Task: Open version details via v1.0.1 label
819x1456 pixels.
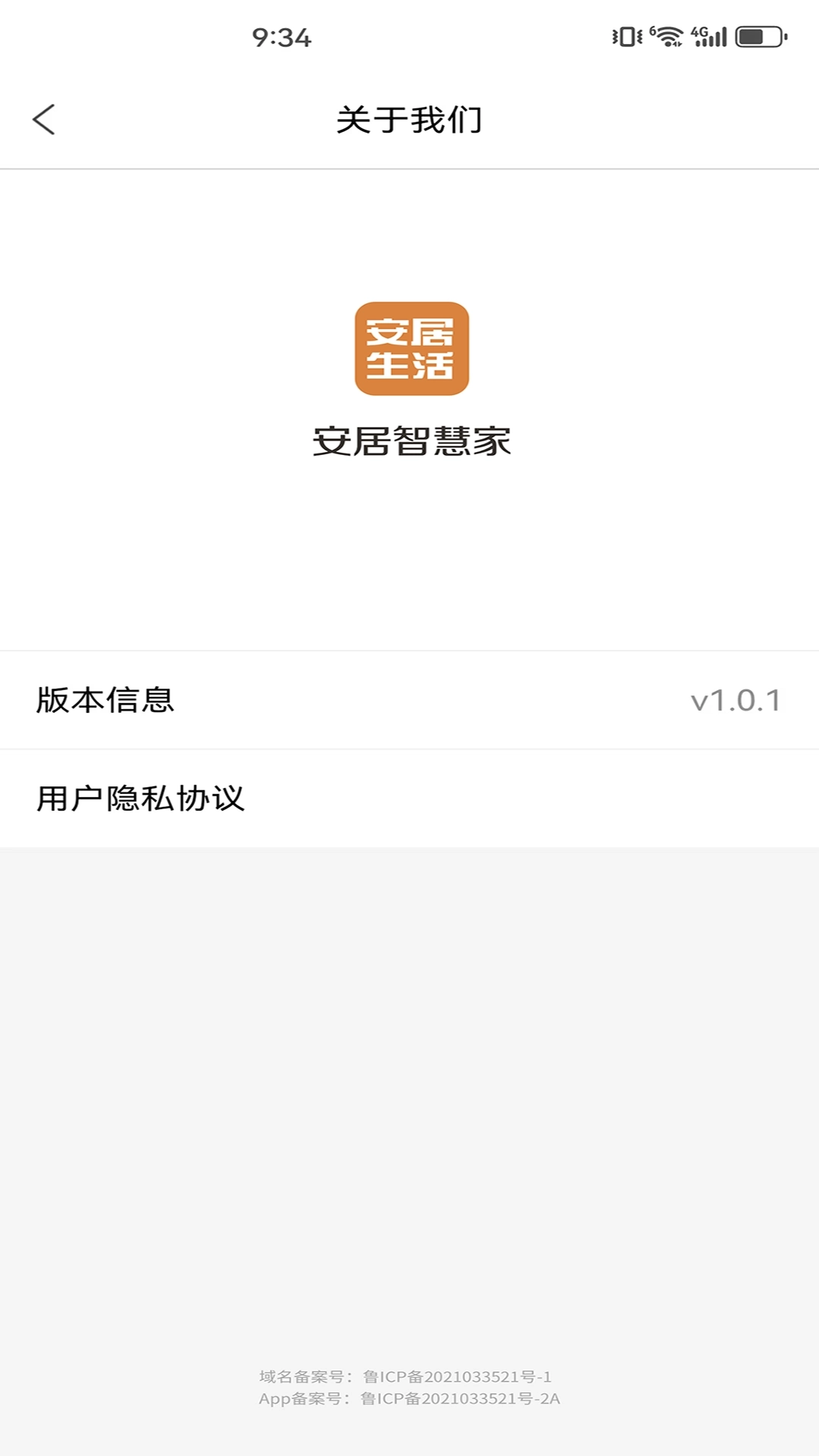Action: [737, 700]
